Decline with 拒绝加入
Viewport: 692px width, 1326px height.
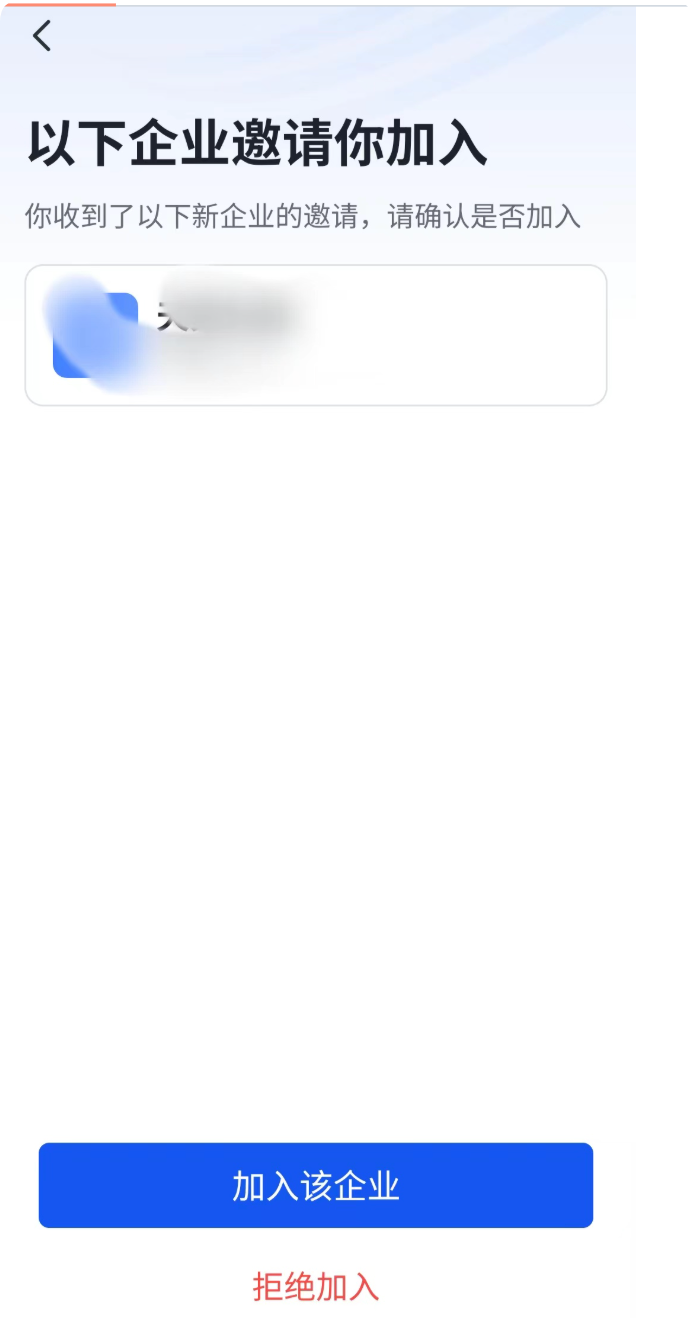click(x=316, y=1286)
